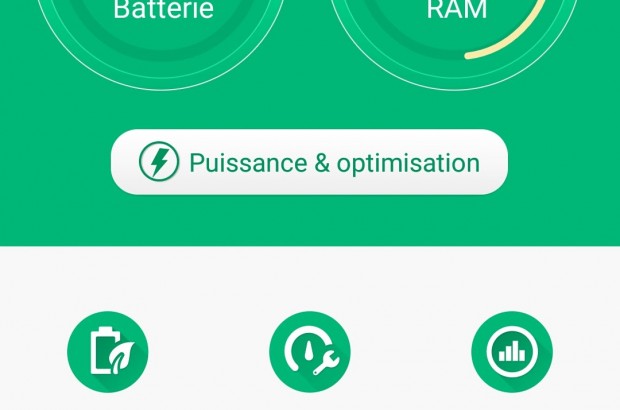The width and height of the screenshot is (620, 410).
Task: Open the battery saver leaf icon
Action: (108, 352)
